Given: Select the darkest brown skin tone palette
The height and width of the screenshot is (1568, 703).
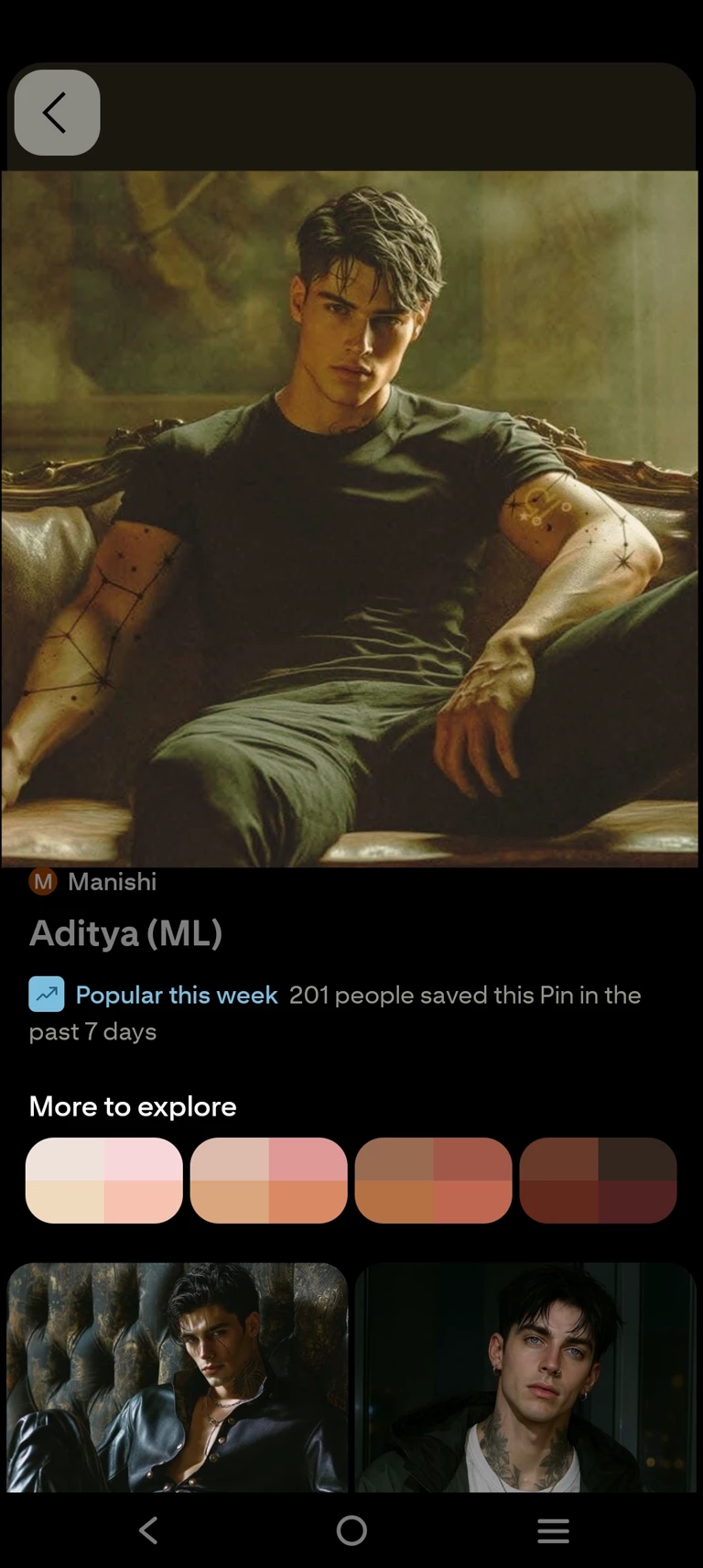Looking at the screenshot, I should click(598, 1181).
